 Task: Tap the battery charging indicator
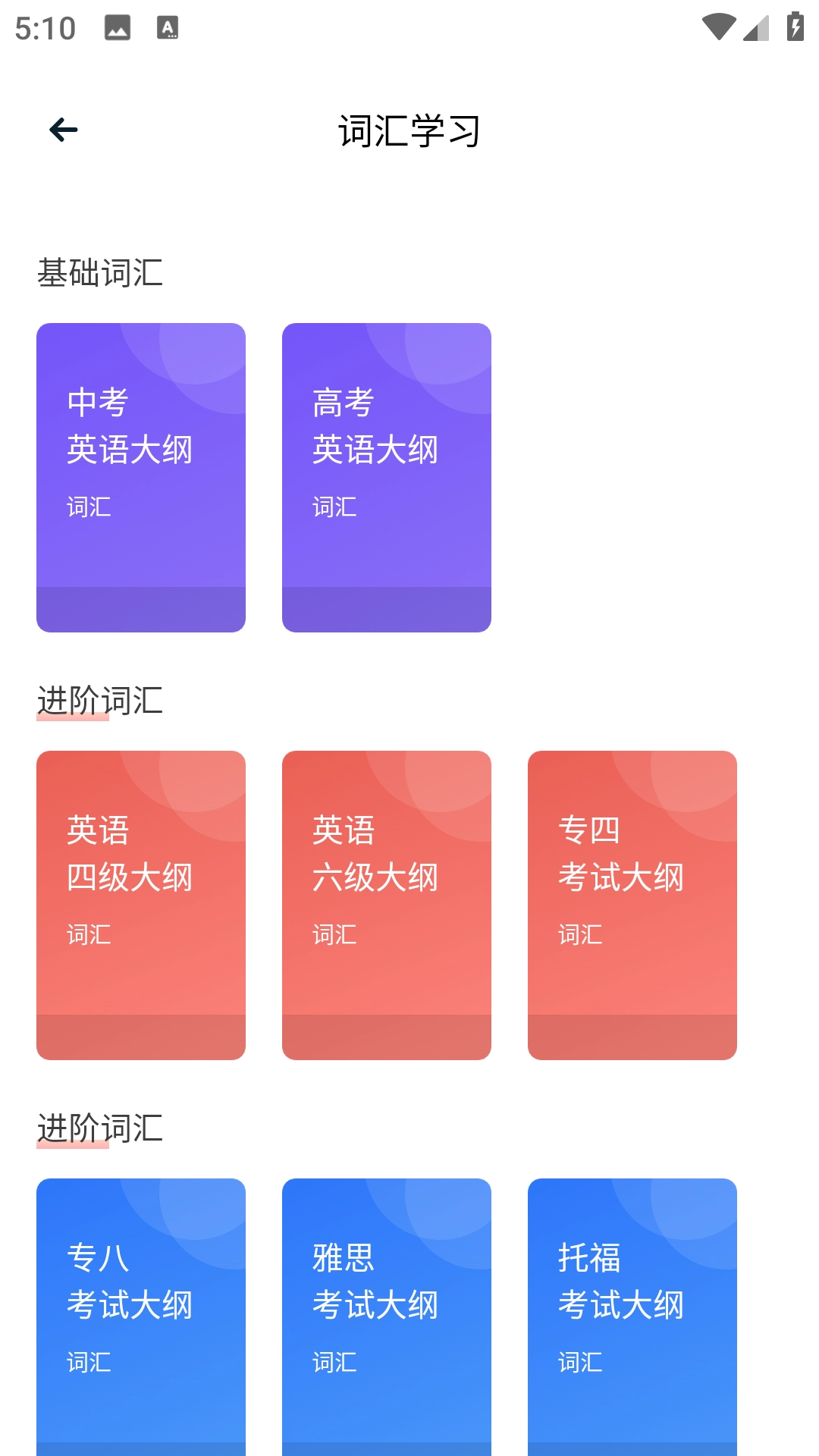click(794, 25)
